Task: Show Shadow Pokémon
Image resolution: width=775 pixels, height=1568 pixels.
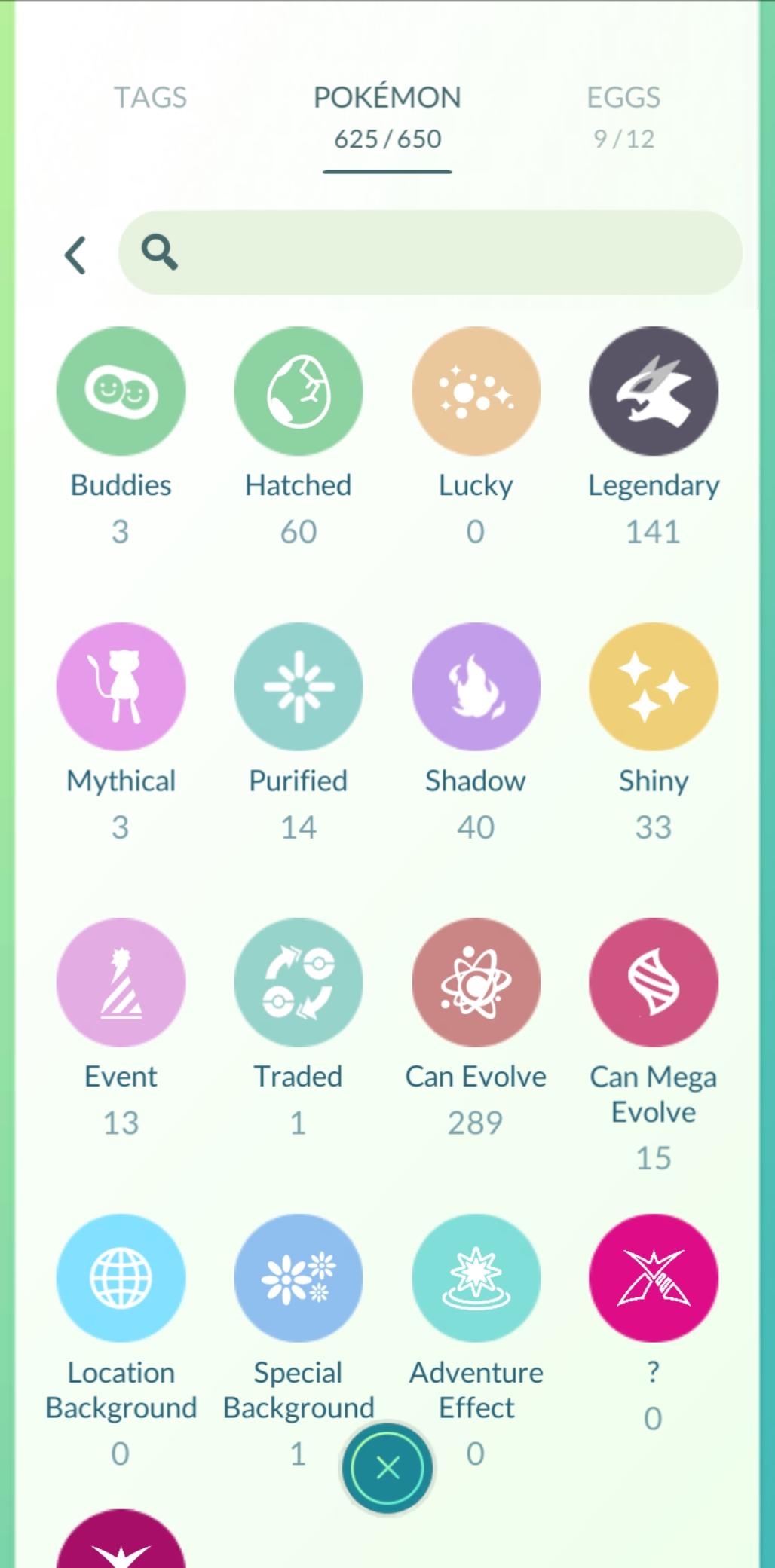Action: pyautogui.click(x=476, y=686)
